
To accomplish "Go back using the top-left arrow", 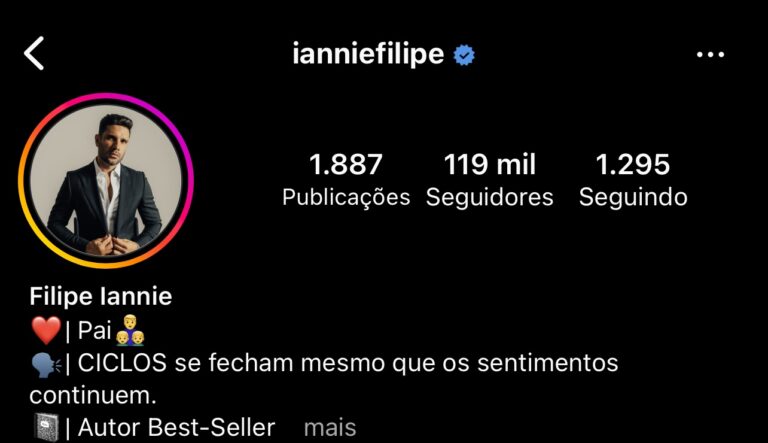I will (34, 53).
